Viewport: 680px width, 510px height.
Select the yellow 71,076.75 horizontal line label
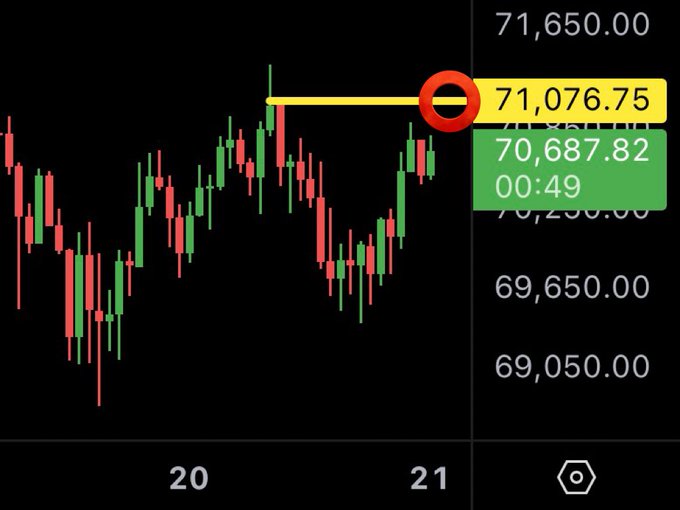pos(572,100)
